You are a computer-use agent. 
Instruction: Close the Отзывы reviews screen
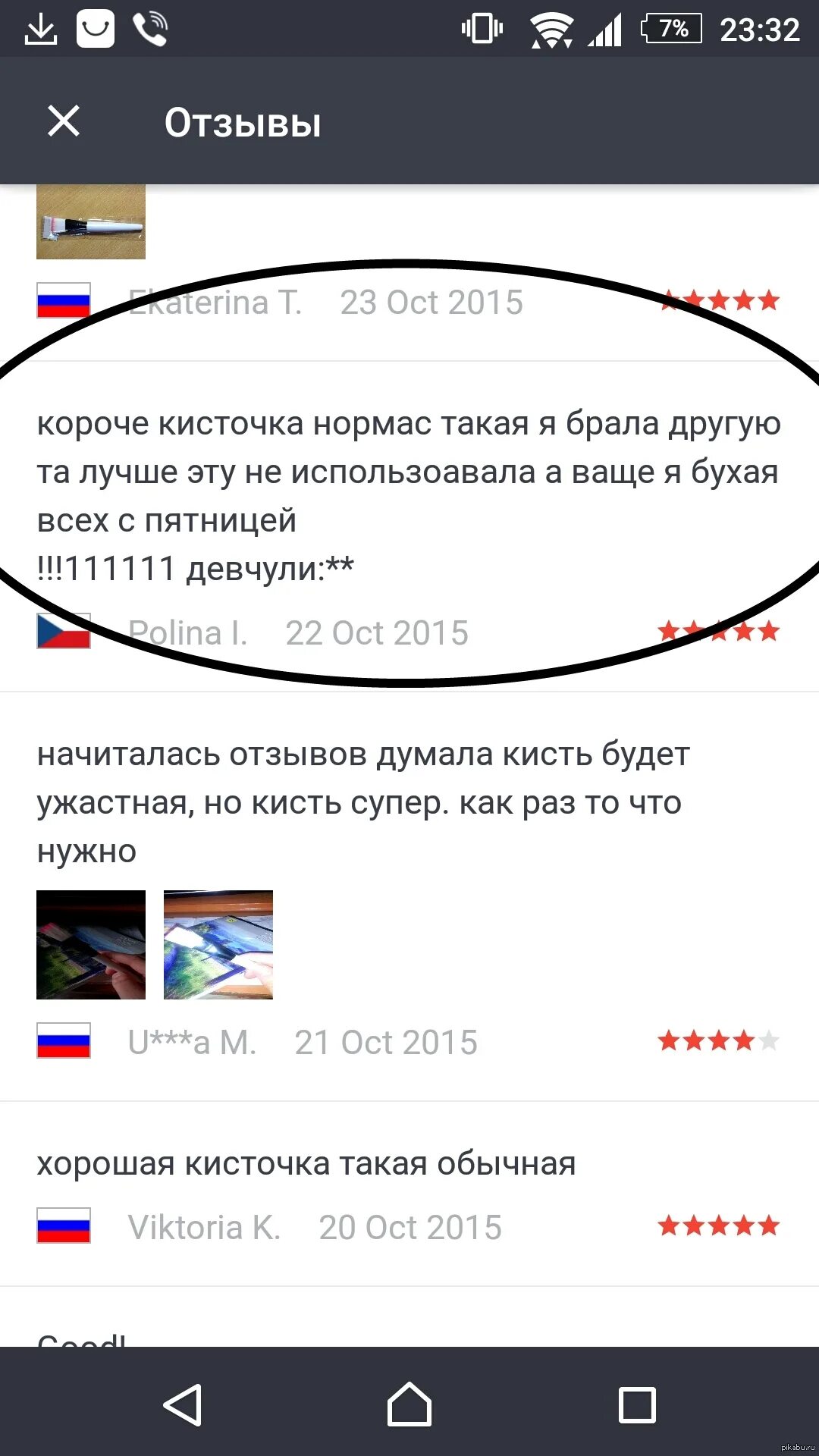click(64, 121)
